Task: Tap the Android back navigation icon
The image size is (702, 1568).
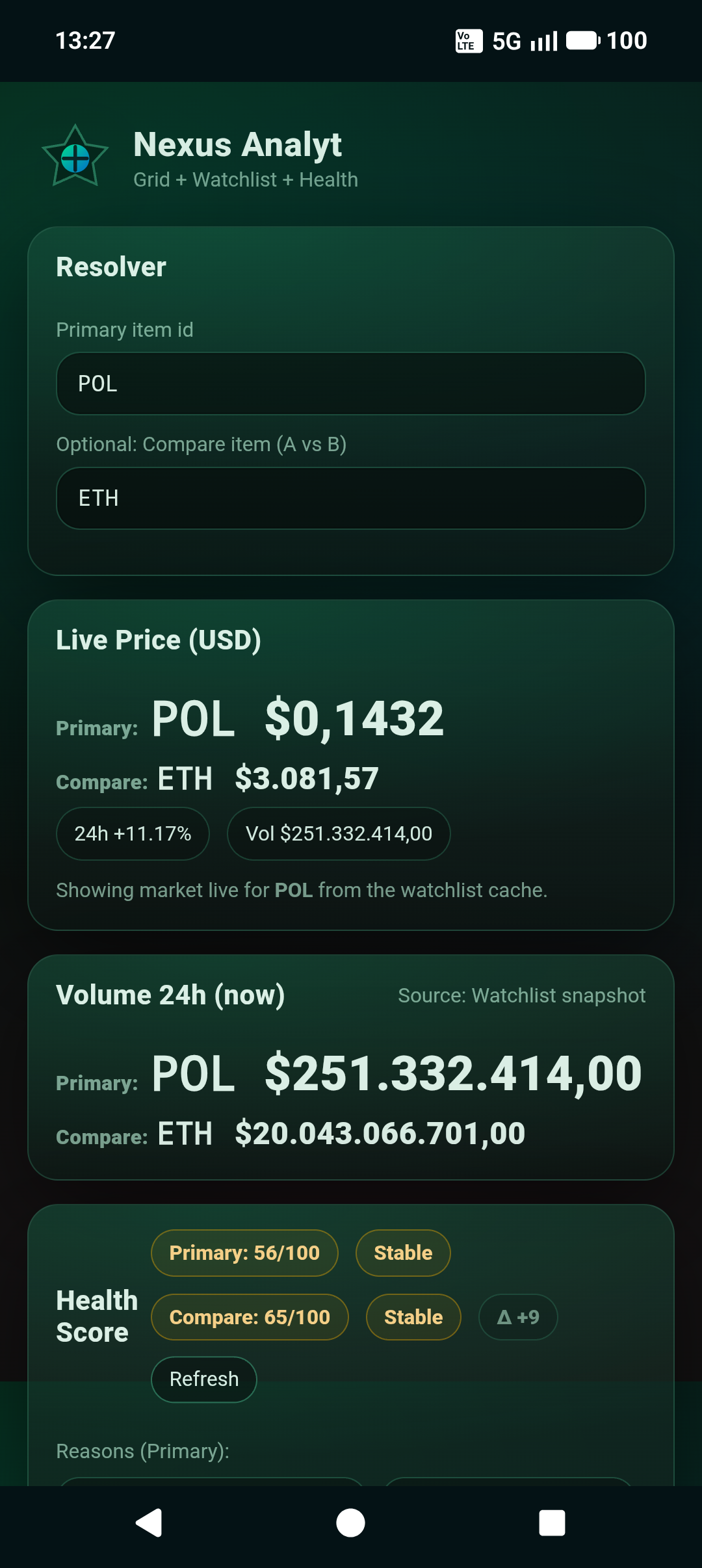Action: (148, 1524)
